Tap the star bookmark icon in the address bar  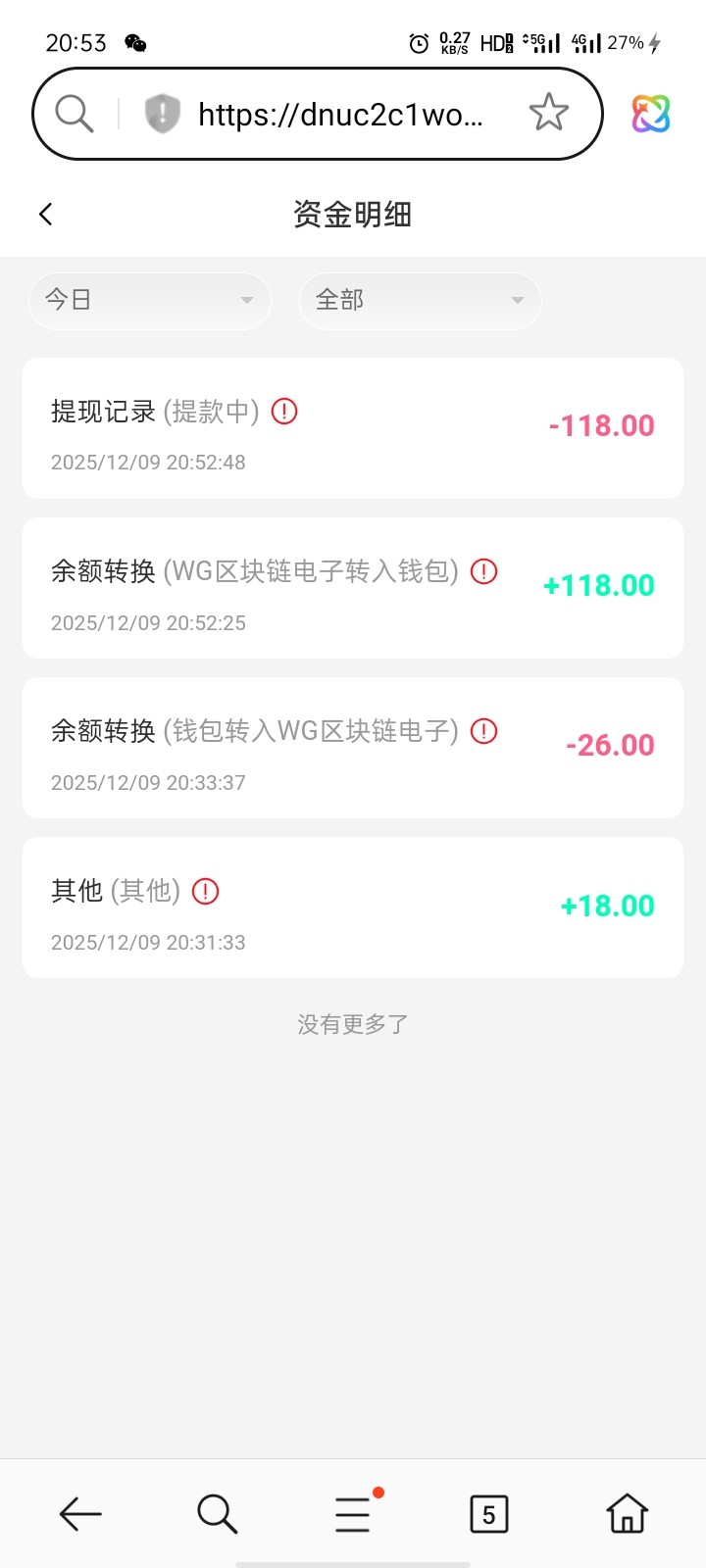(x=549, y=113)
